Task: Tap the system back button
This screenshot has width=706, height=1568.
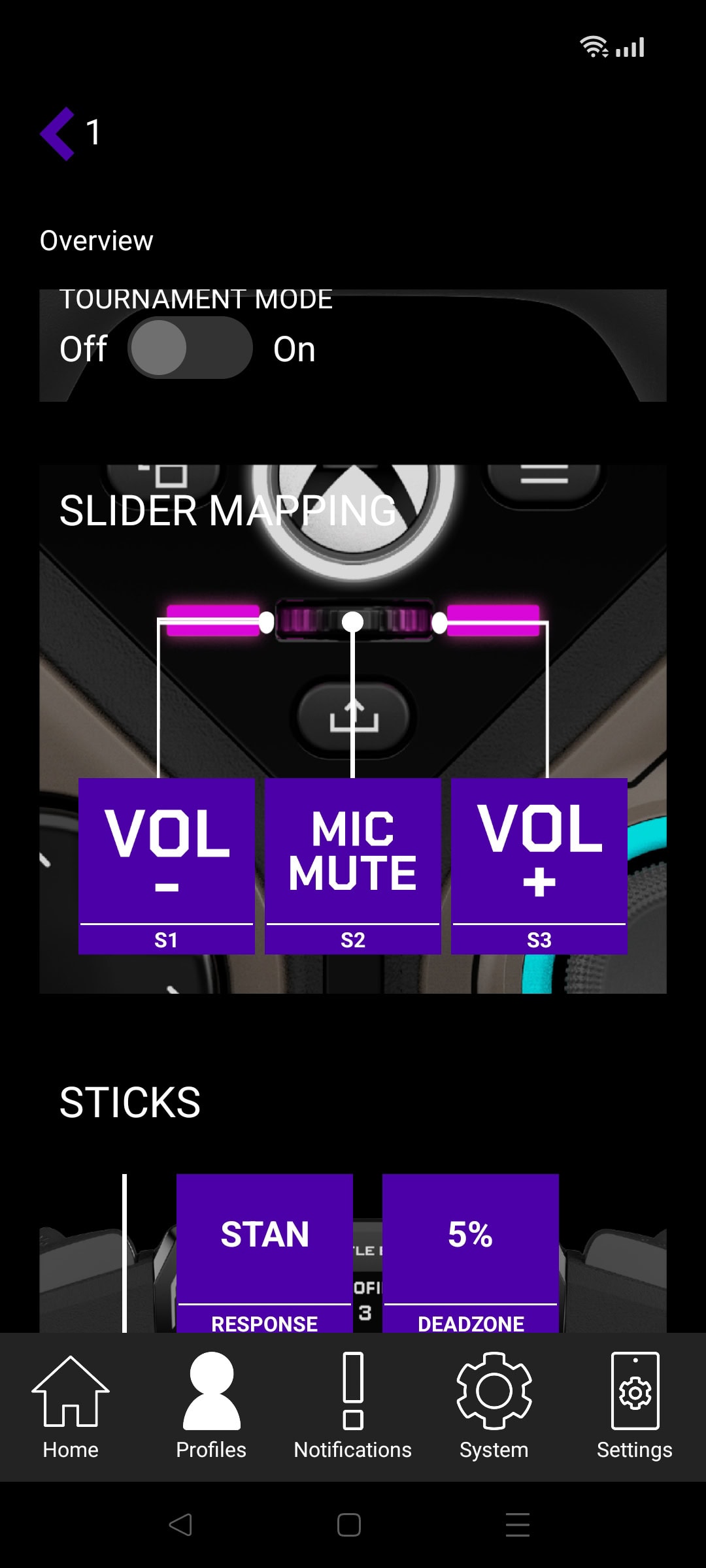Action: (x=180, y=1525)
